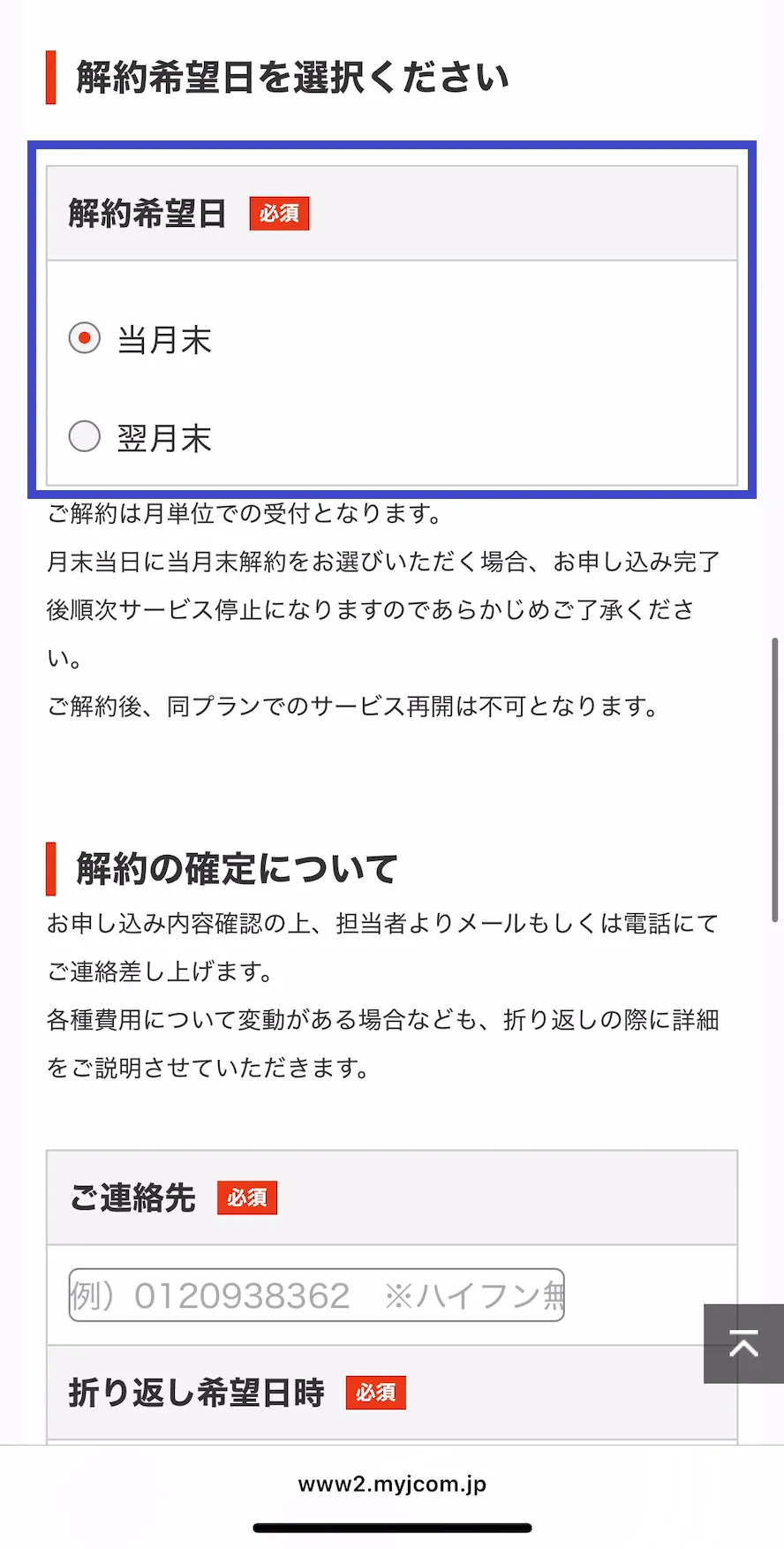Select the 当月末 radio option
The height and width of the screenshot is (1549, 784).
pyautogui.click(x=85, y=338)
